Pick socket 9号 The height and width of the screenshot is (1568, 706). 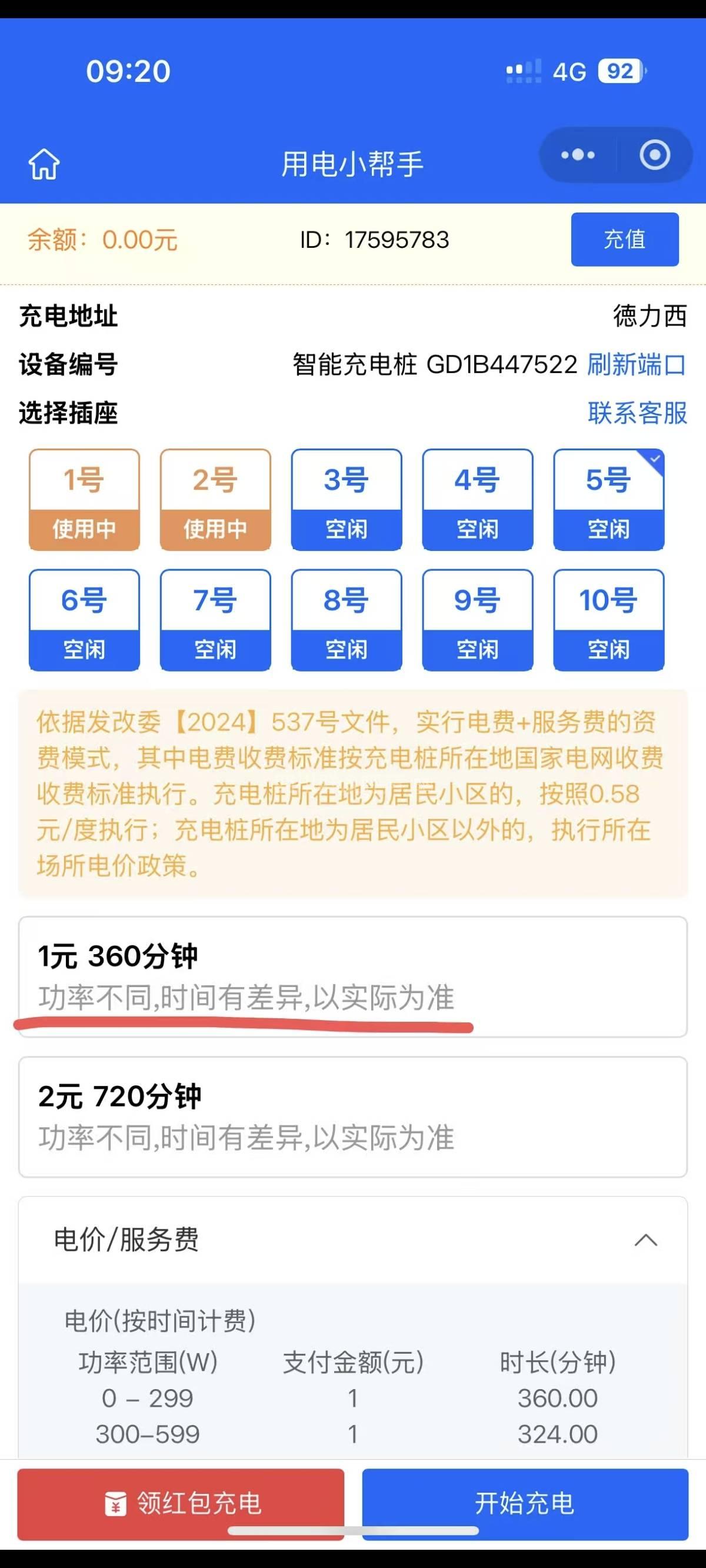tap(478, 620)
